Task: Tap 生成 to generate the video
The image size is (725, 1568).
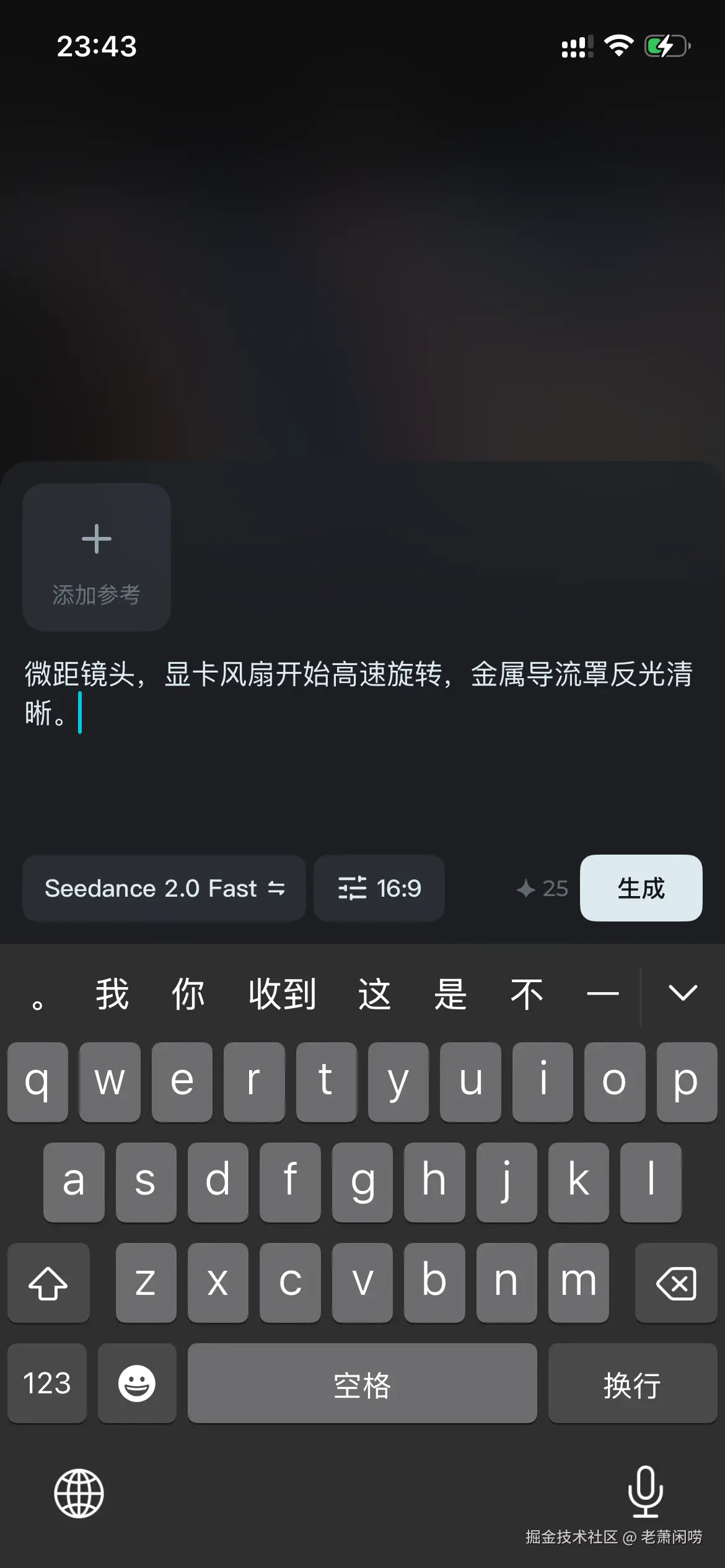Action: click(641, 888)
